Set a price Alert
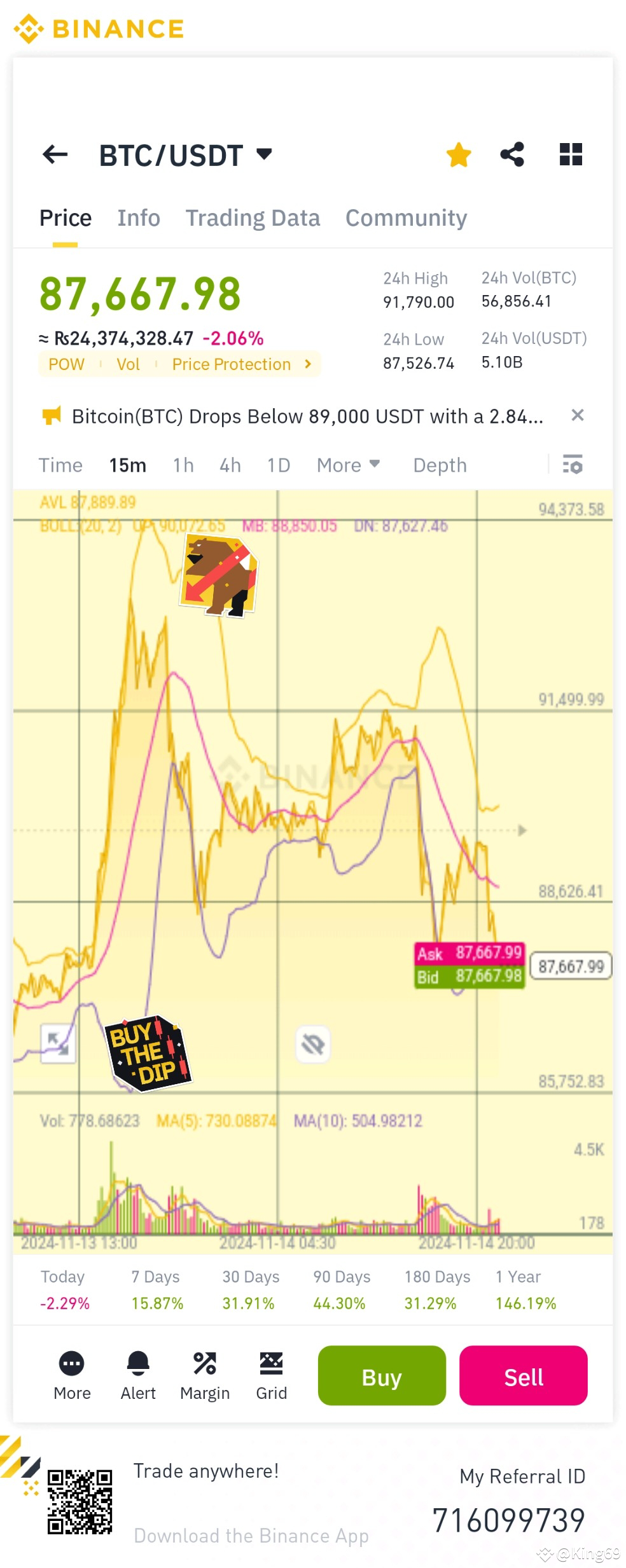 click(x=138, y=1363)
